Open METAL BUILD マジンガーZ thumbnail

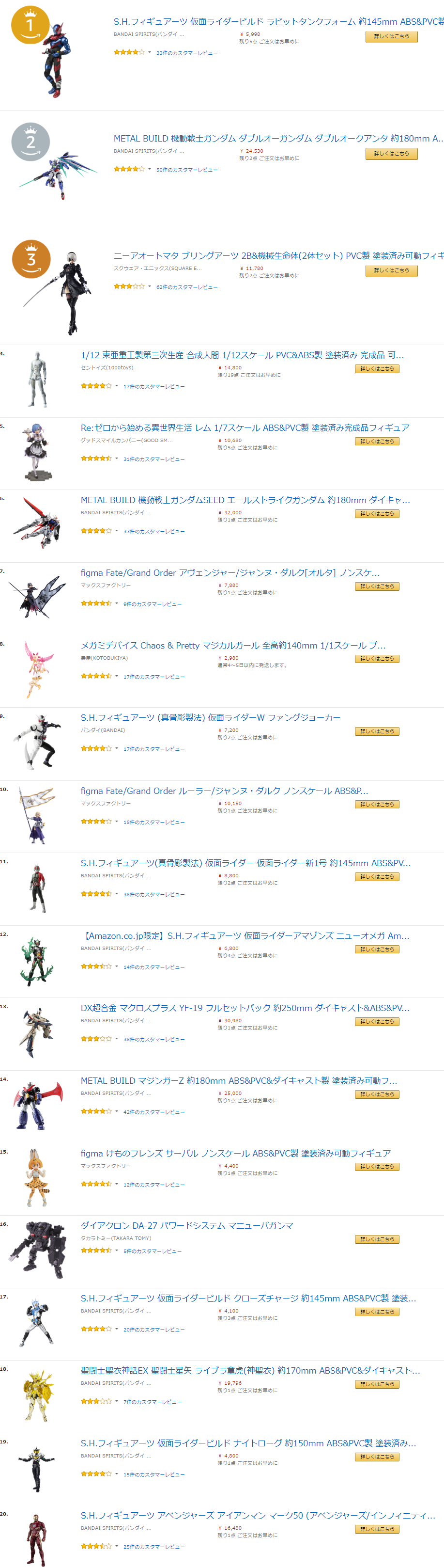pos(38,1103)
